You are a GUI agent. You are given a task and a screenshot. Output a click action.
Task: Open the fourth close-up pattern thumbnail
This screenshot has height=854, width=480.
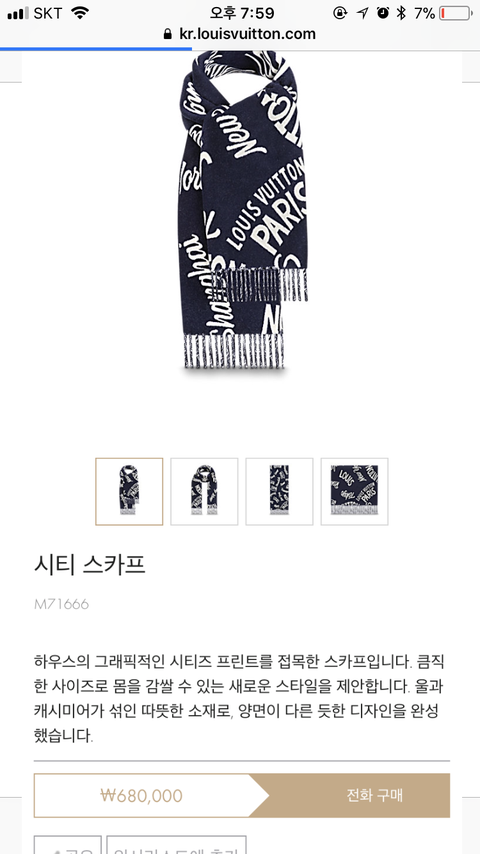[x=355, y=491]
